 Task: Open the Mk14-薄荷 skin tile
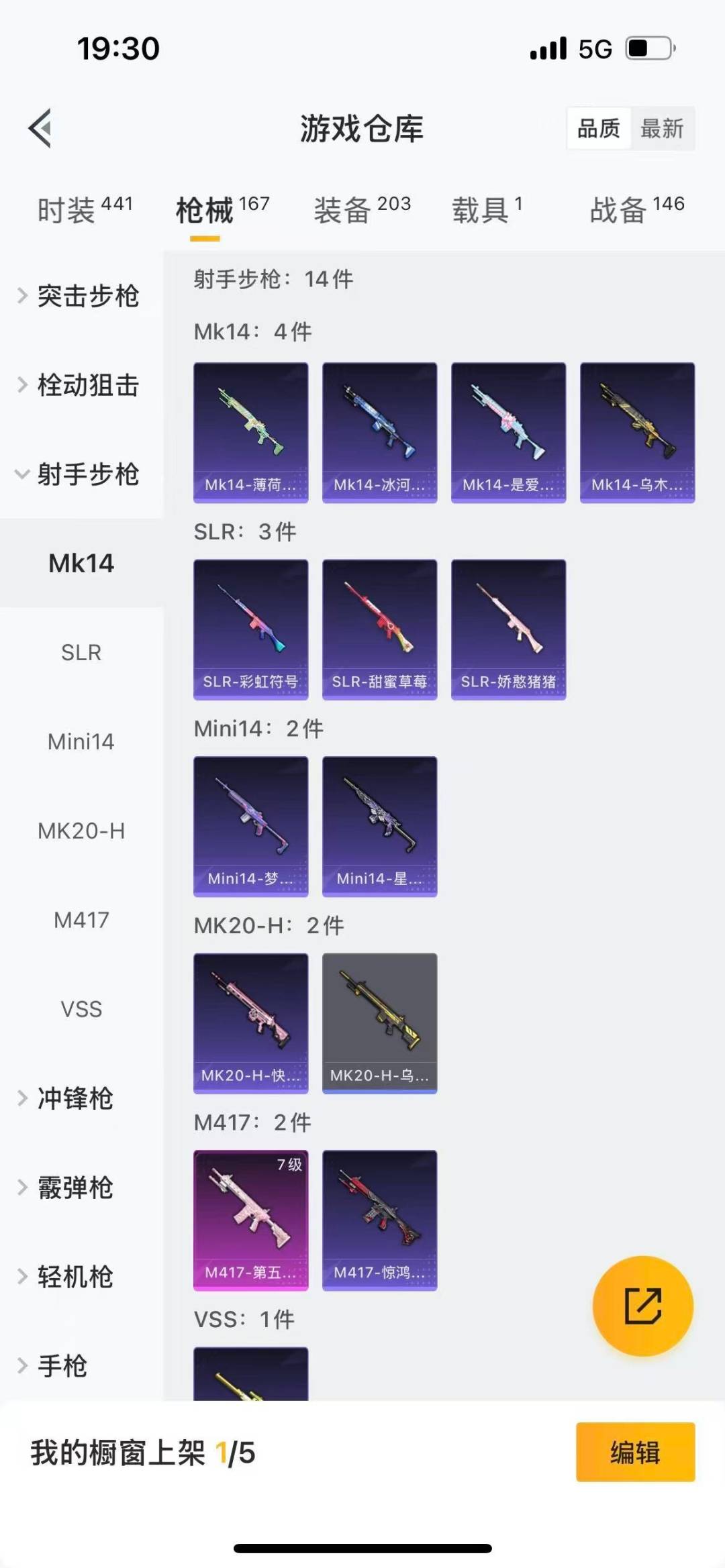[251, 433]
